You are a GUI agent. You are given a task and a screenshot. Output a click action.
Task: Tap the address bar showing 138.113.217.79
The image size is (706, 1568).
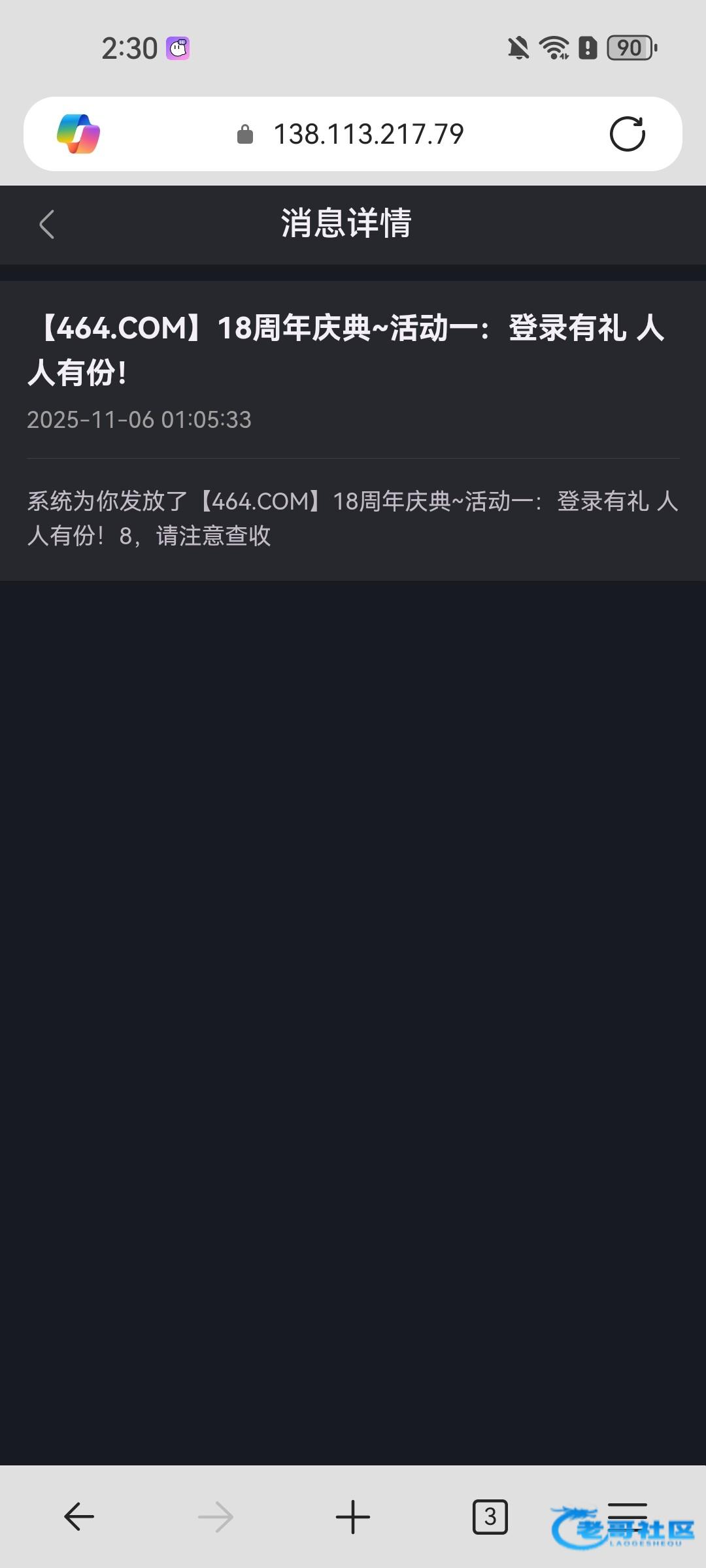368,134
